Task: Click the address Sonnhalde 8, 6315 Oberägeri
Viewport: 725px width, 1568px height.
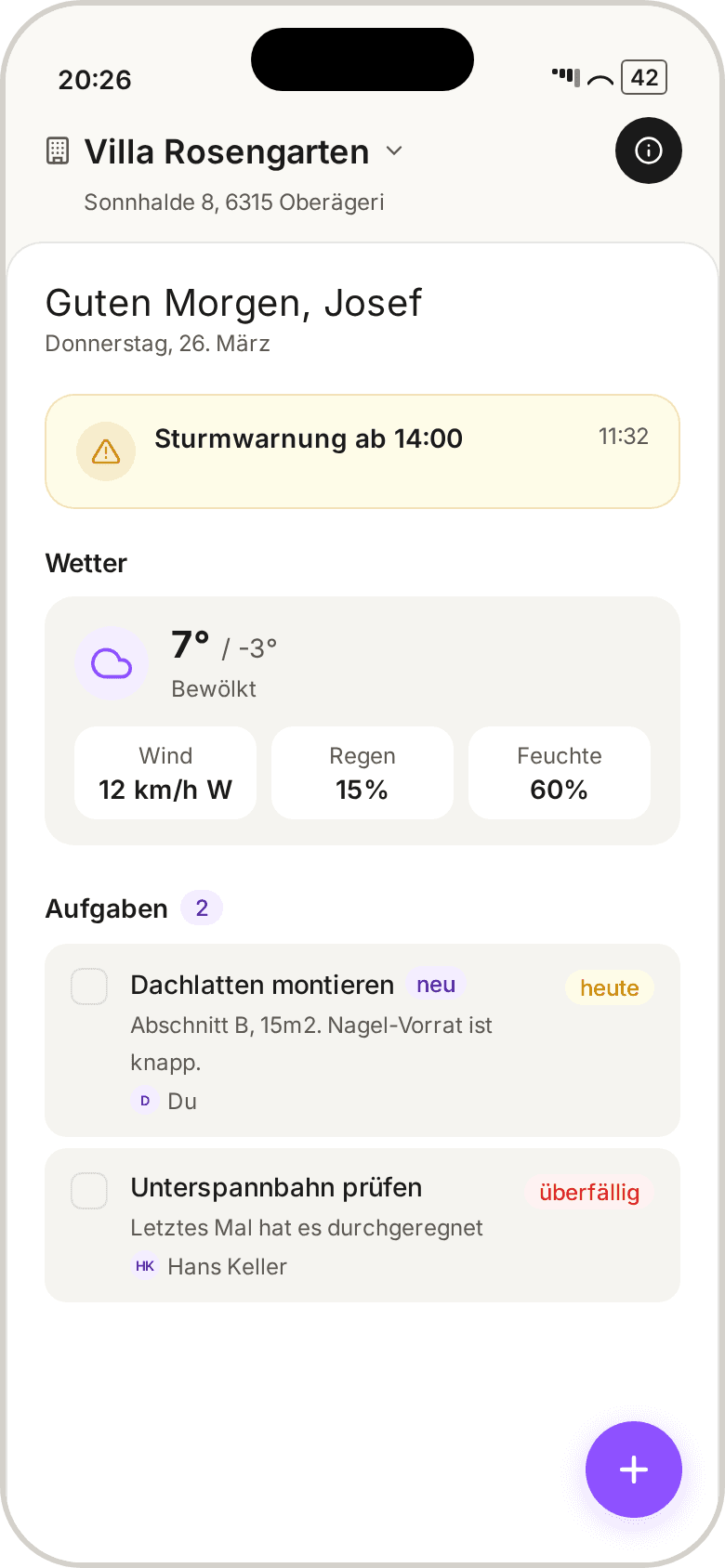Action: pos(234,202)
